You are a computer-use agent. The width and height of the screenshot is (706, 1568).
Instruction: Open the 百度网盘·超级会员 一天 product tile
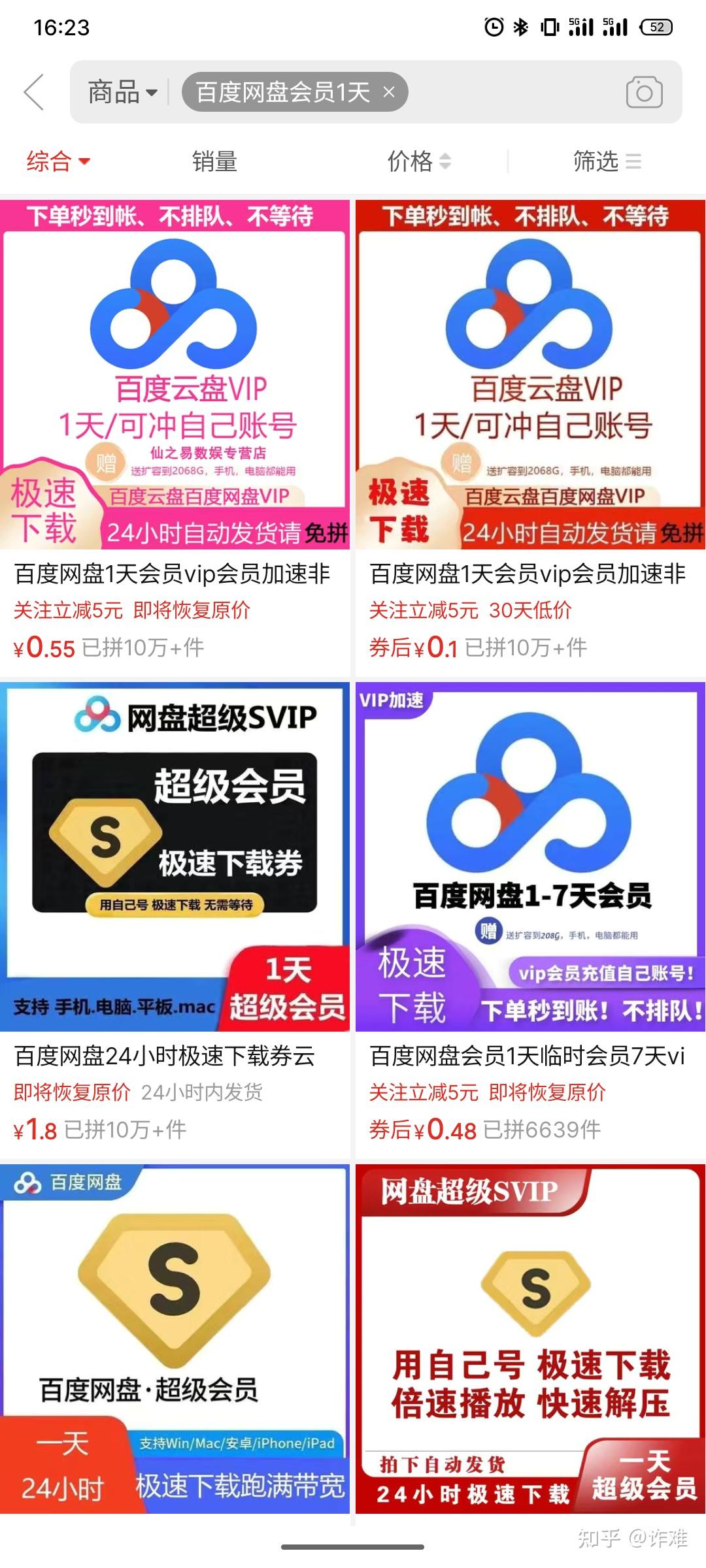[x=175, y=1339]
